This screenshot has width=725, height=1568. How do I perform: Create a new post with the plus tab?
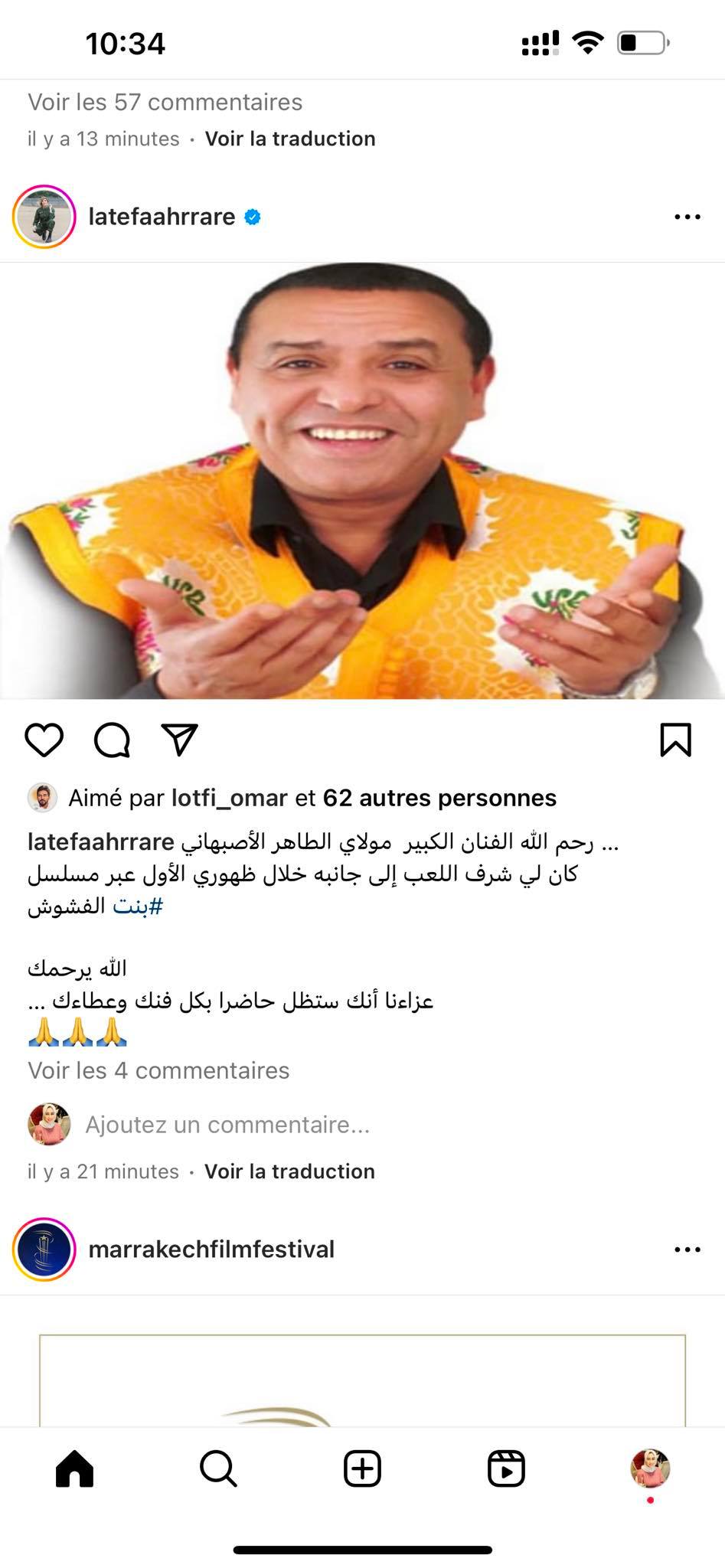362,1468
